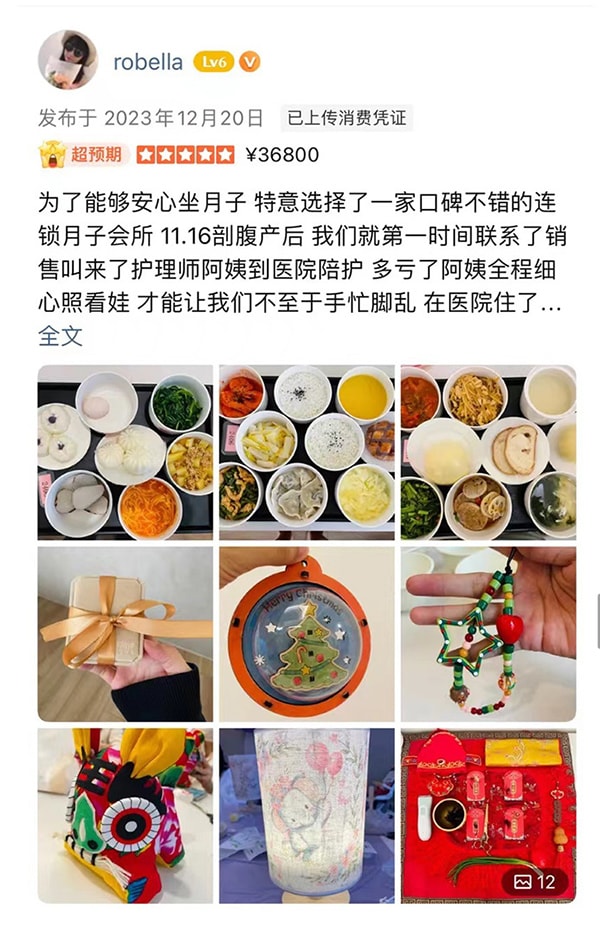This screenshot has height=929, width=600.
Task: Expand the review with 全文
Action: point(60,336)
